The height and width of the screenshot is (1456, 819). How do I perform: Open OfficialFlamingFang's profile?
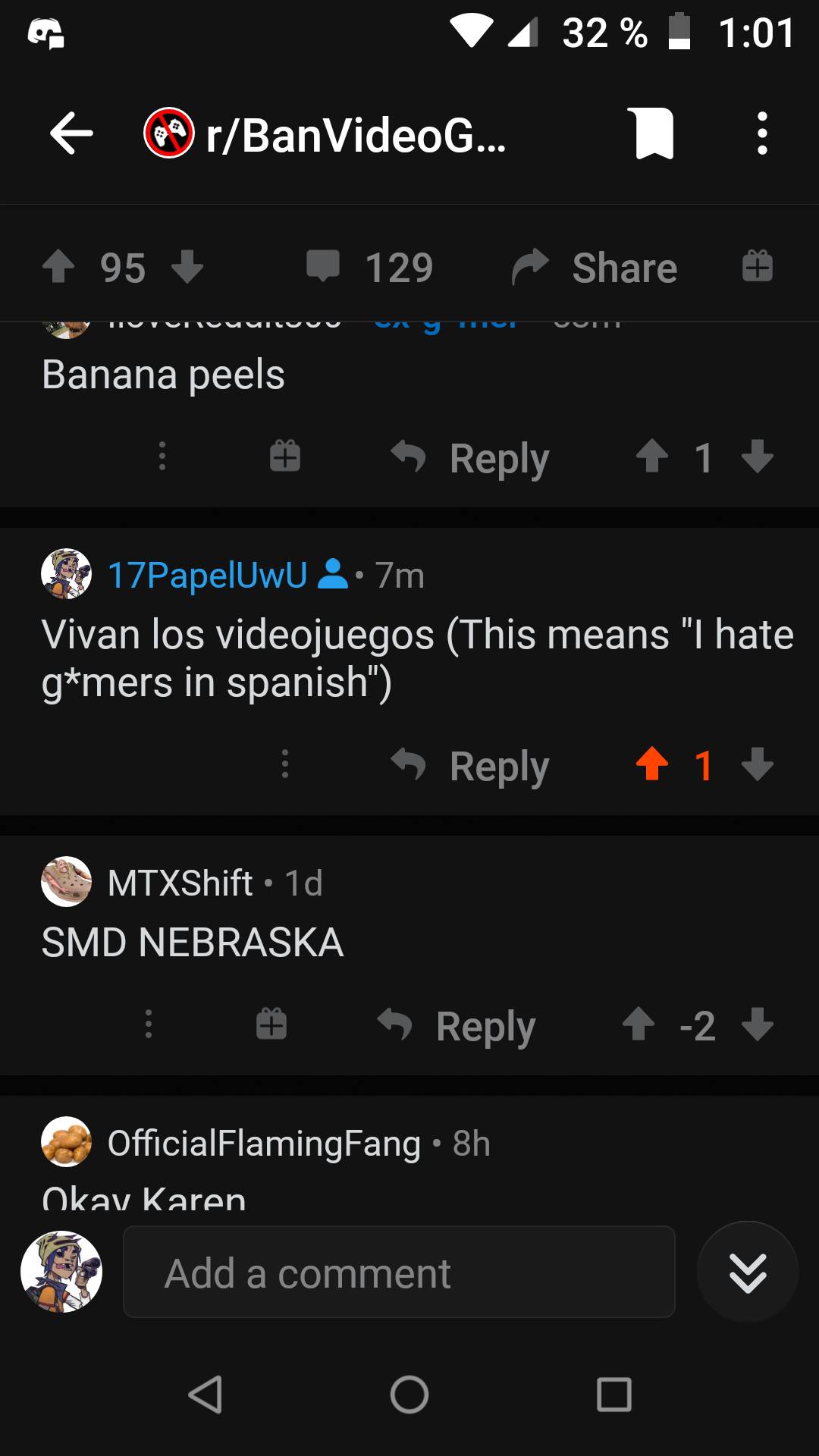263,1144
